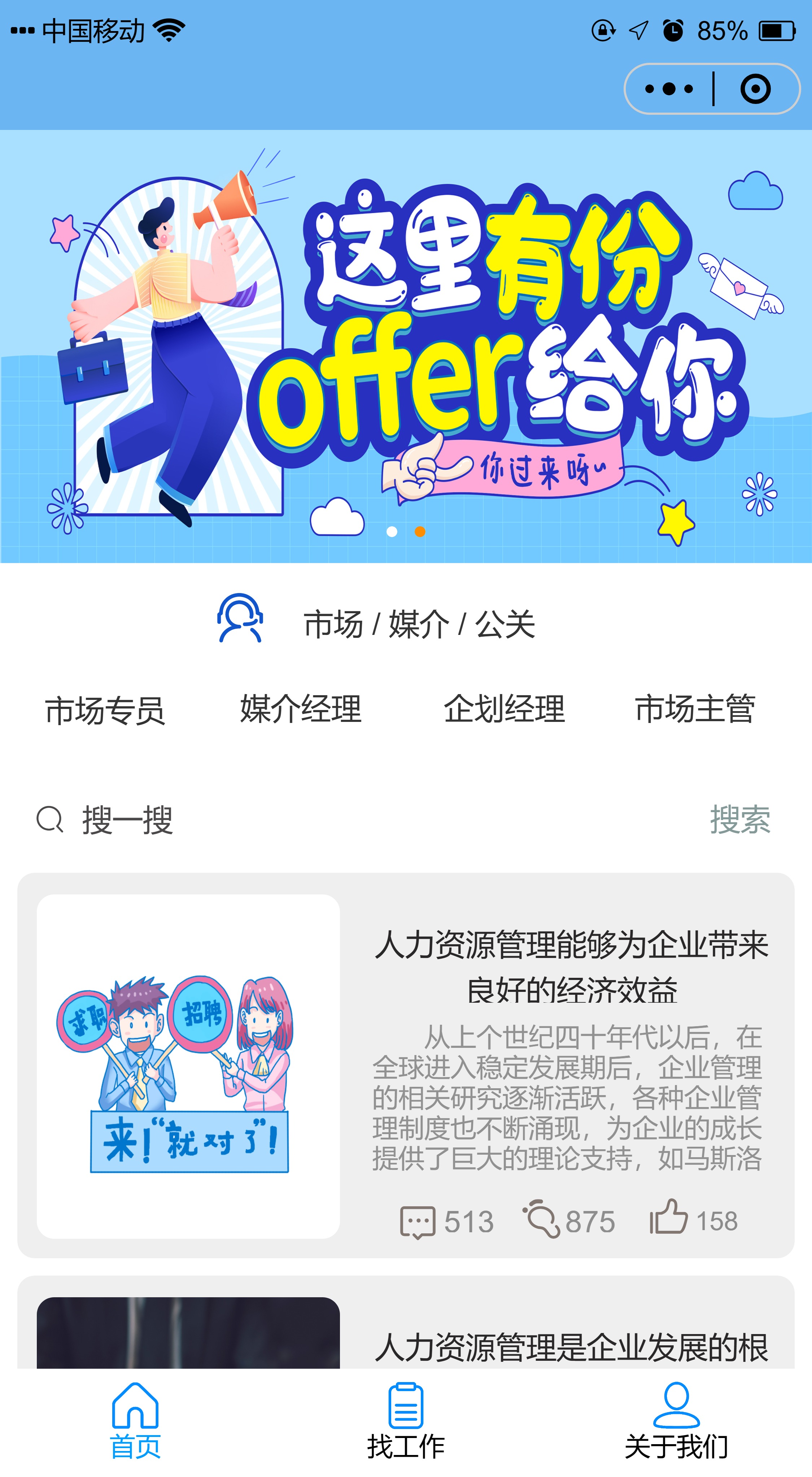812x1477 pixels.
Task: Open the offer recruitment banner
Action: coord(406,344)
